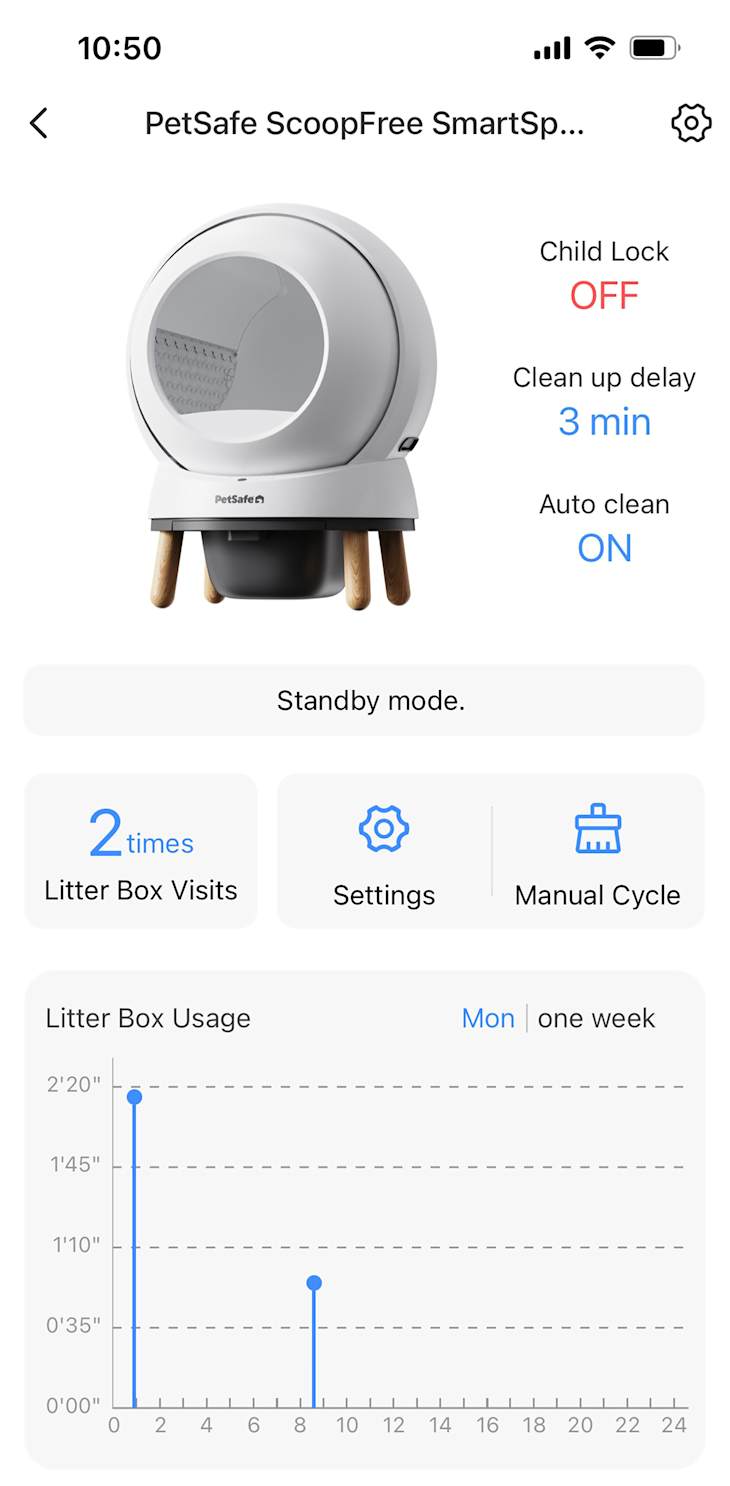This screenshot has width=730, height=1486.
Task: Select the Mon day filter
Action: coord(488,1018)
